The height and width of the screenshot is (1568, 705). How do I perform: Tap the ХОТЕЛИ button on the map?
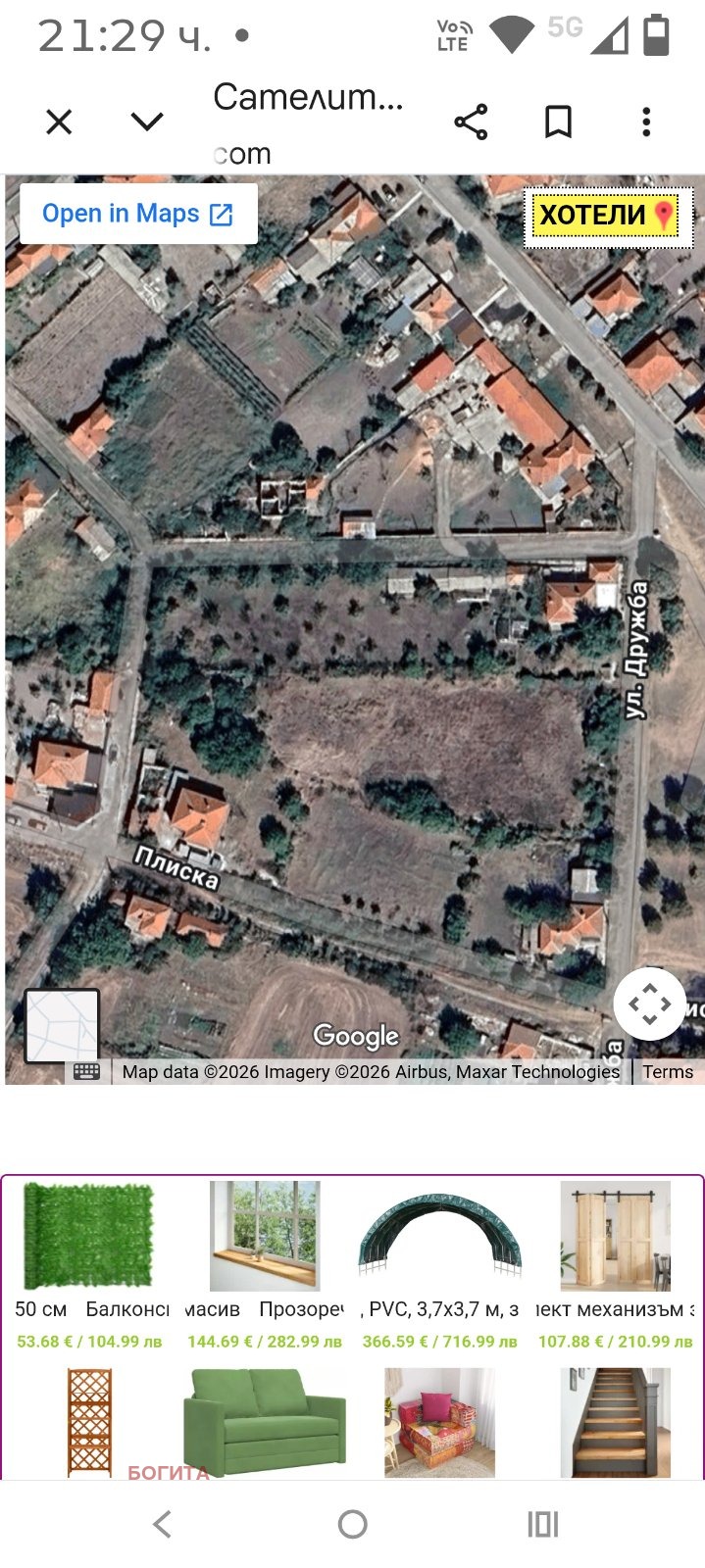(x=607, y=216)
